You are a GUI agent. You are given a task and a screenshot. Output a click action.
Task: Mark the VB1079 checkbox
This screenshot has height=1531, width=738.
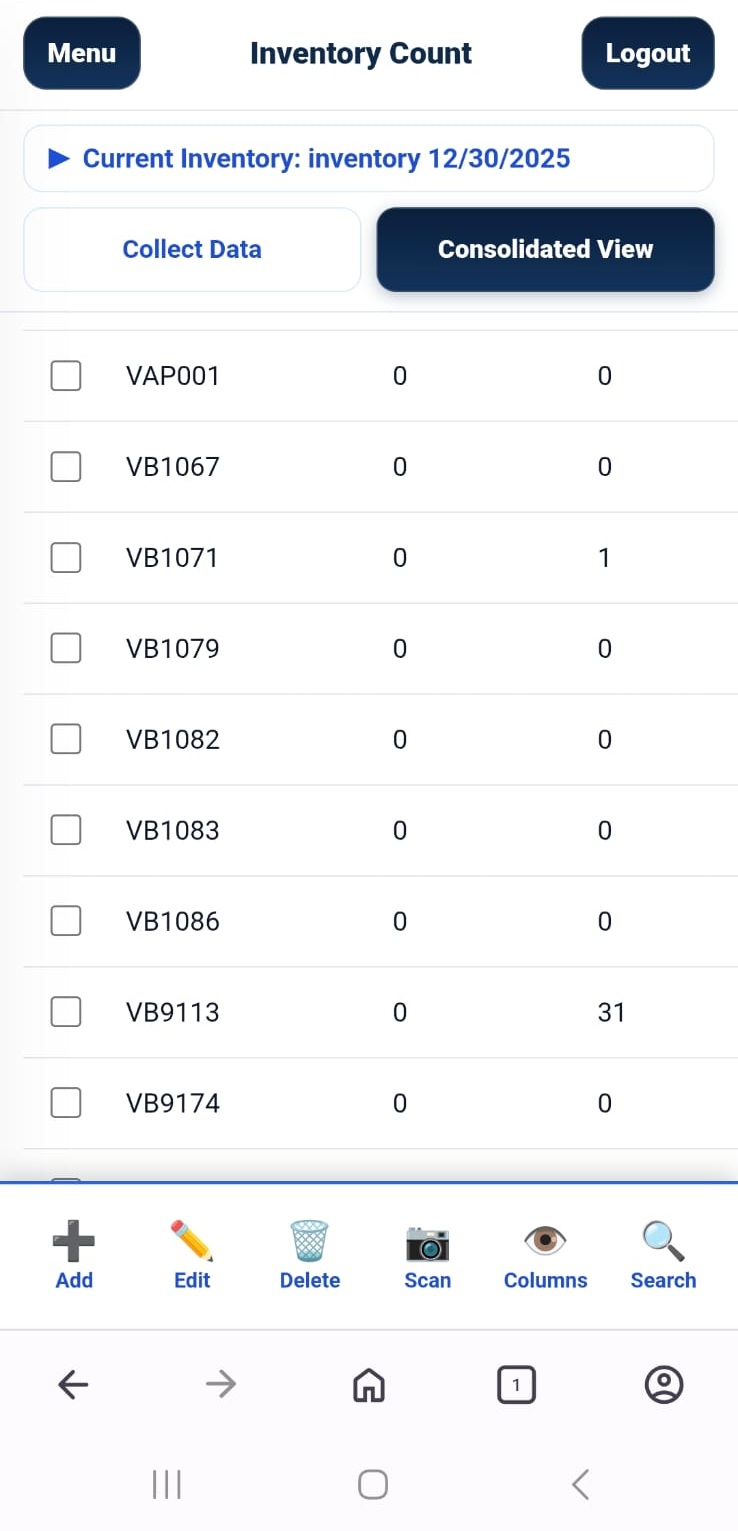(66, 649)
